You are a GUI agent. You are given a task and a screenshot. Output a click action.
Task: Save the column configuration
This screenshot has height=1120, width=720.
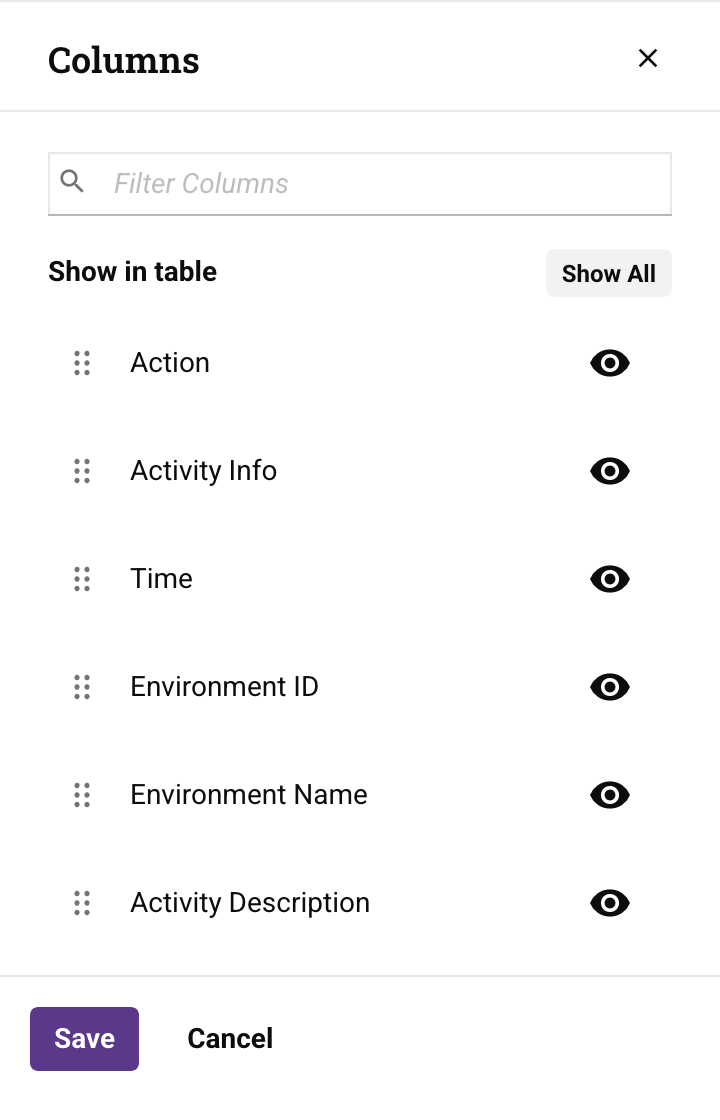[84, 1038]
